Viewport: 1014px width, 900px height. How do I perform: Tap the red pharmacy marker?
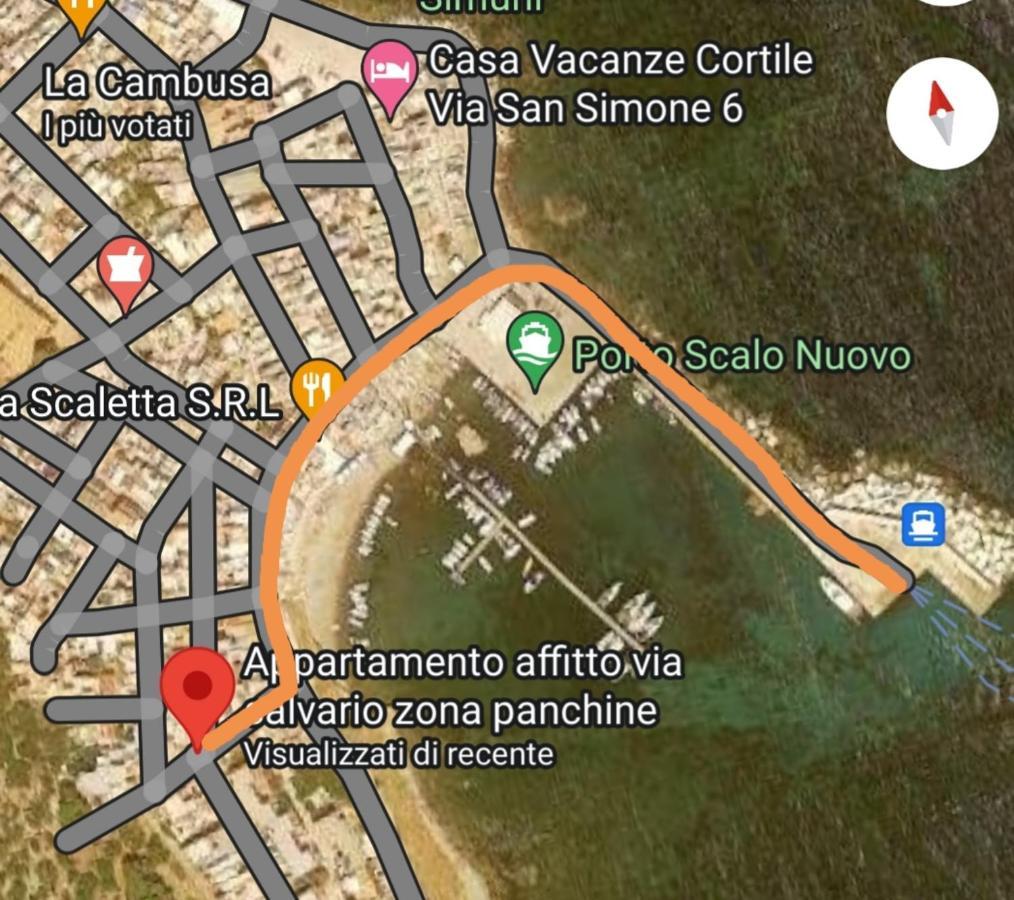pos(125,268)
